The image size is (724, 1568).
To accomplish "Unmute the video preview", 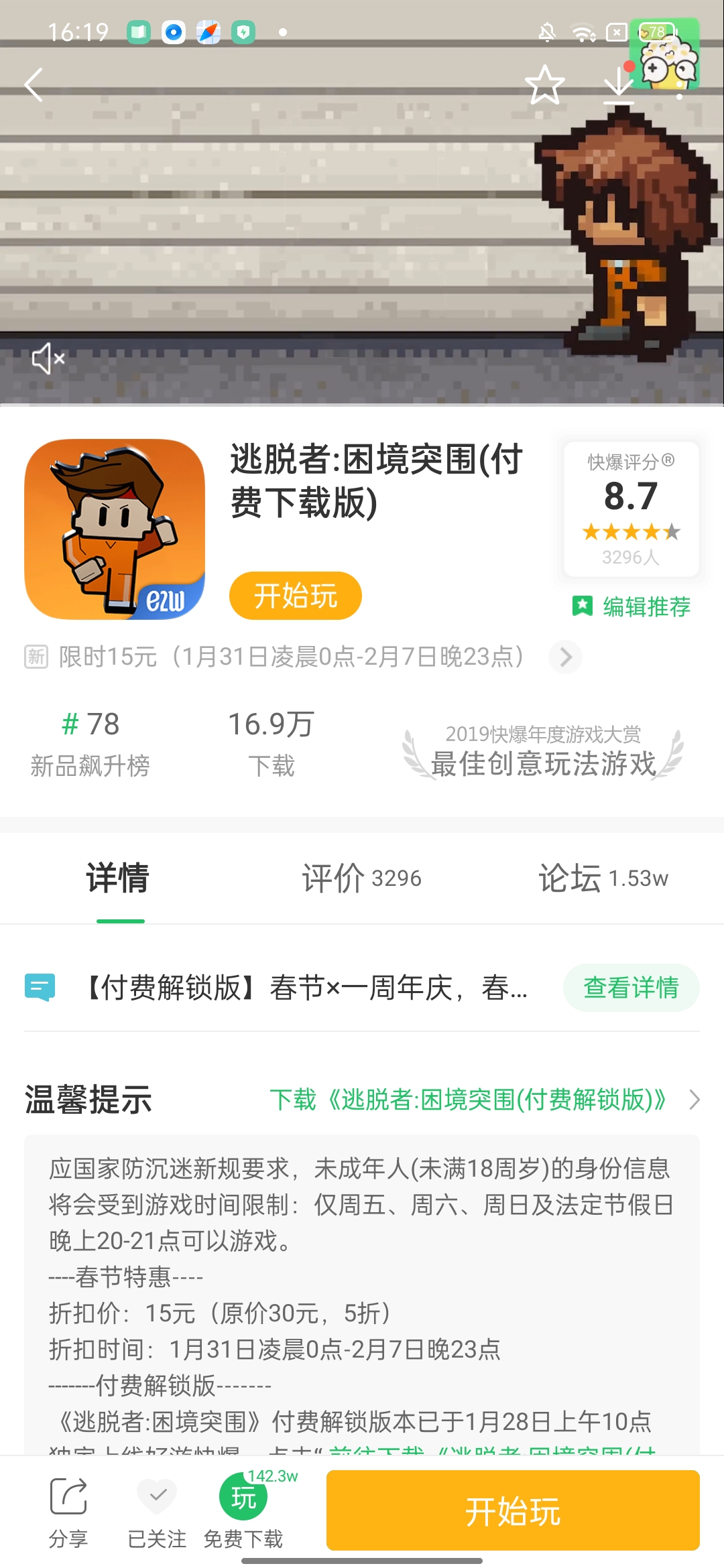I will point(48,358).
